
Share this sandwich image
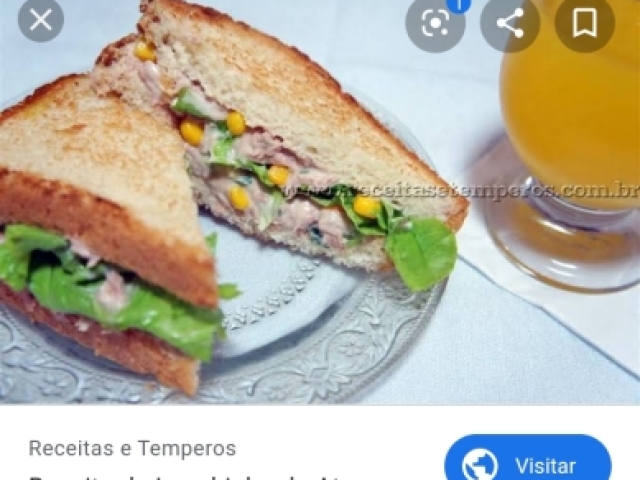click(510, 23)
